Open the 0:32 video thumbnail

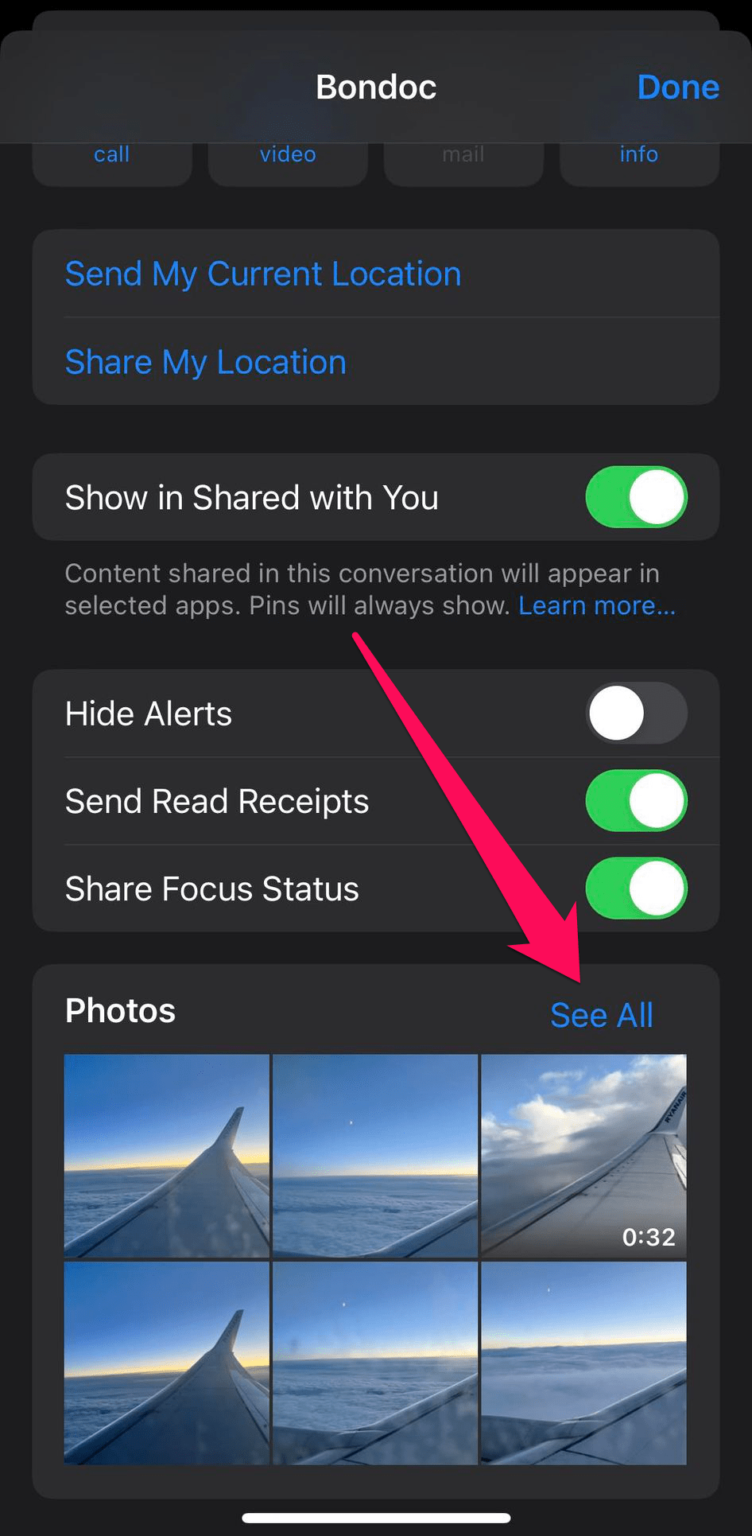point(583,1155)
